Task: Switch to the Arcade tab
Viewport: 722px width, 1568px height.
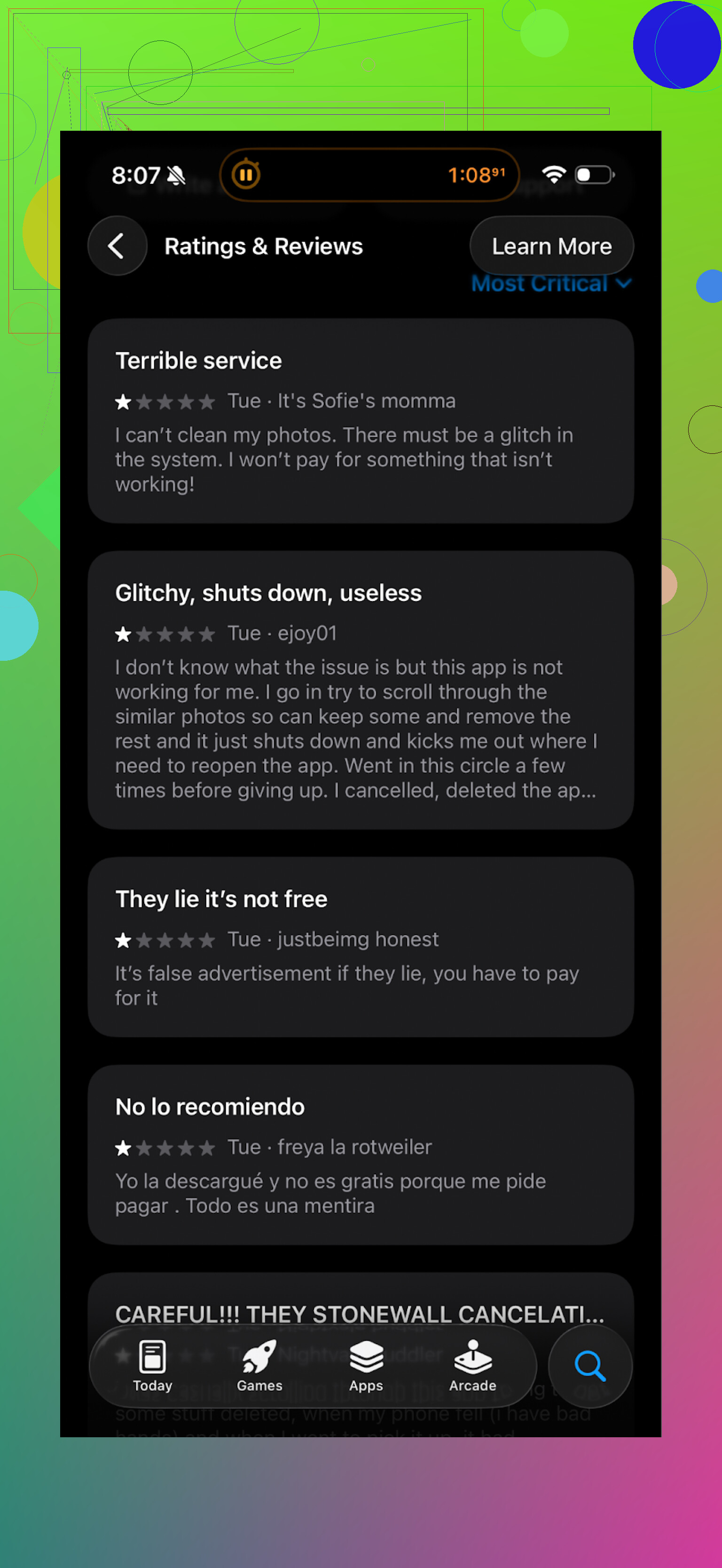Action: [x=472, y=1366]
